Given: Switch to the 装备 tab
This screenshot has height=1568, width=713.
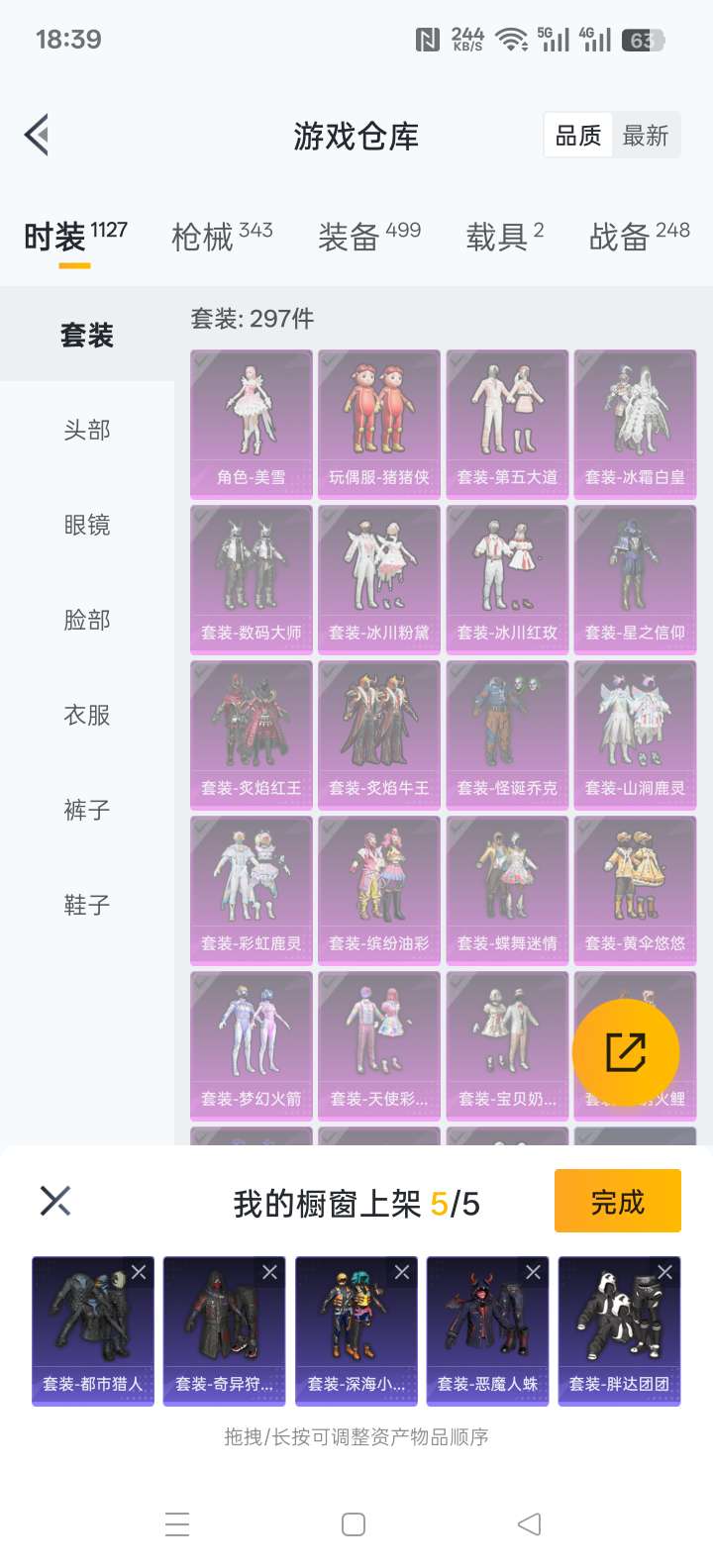Looking at the screenshot, I should (x=368, y=236).
